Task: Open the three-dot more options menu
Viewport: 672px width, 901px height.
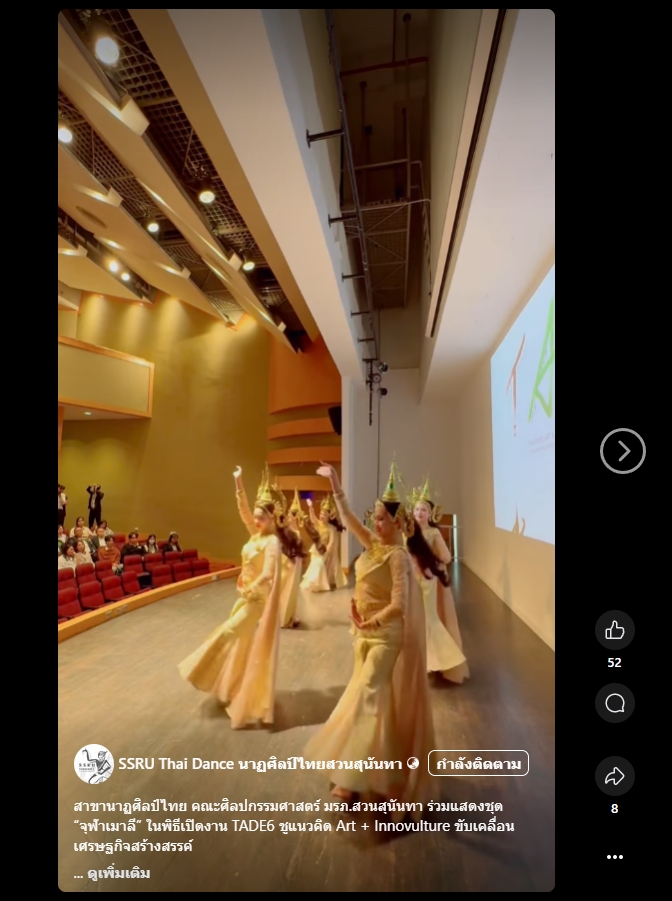Action: pos(614,857)
